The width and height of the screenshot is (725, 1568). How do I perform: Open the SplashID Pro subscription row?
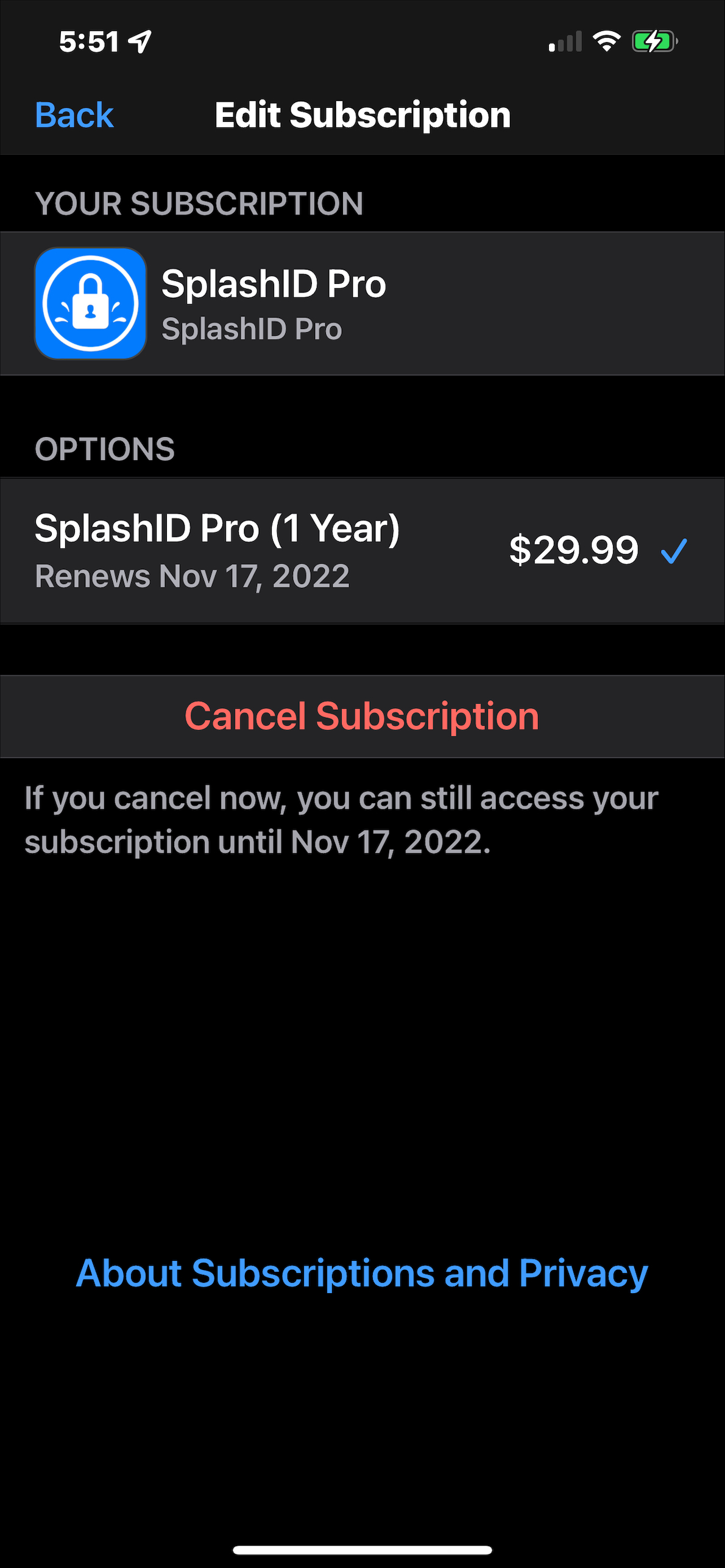[362, 303]
